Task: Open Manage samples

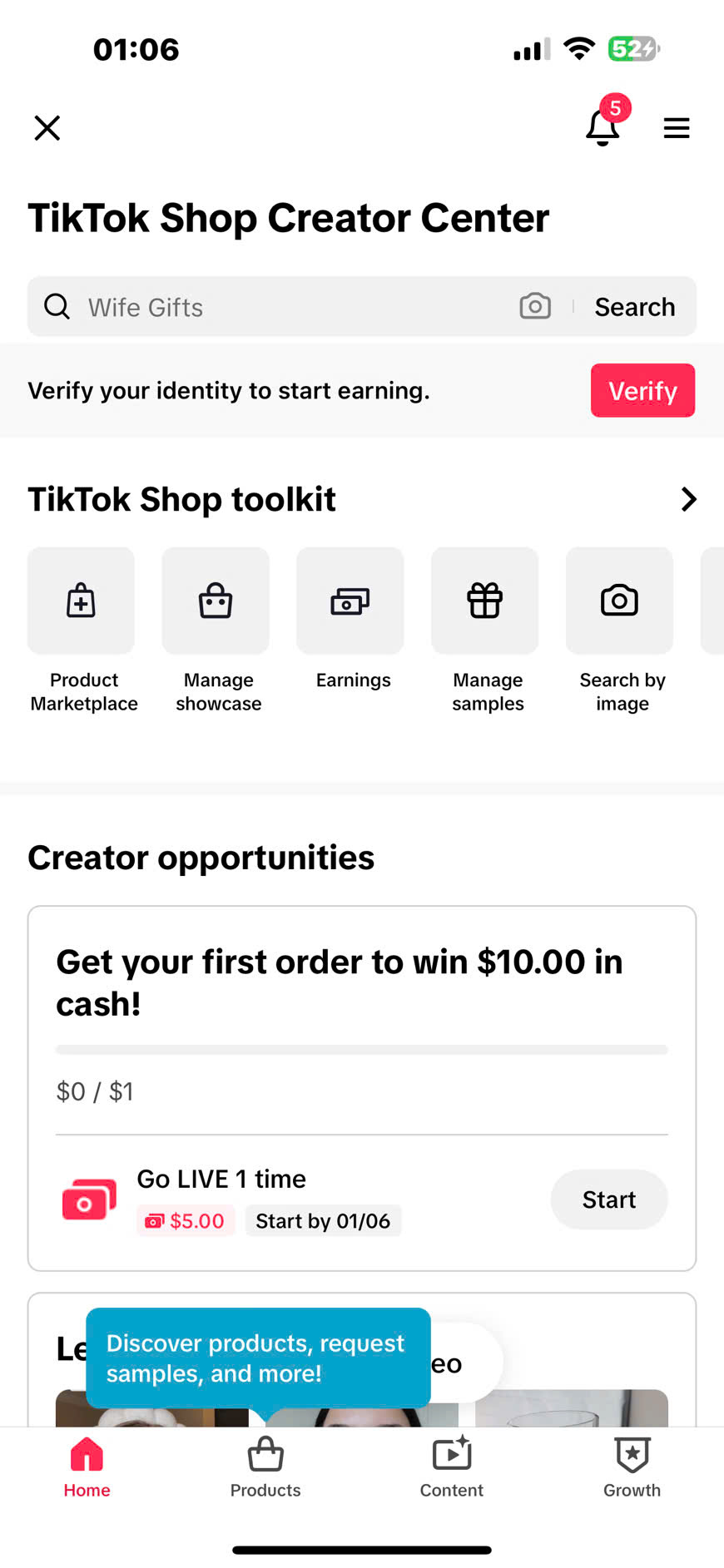Action: [487, 630]
